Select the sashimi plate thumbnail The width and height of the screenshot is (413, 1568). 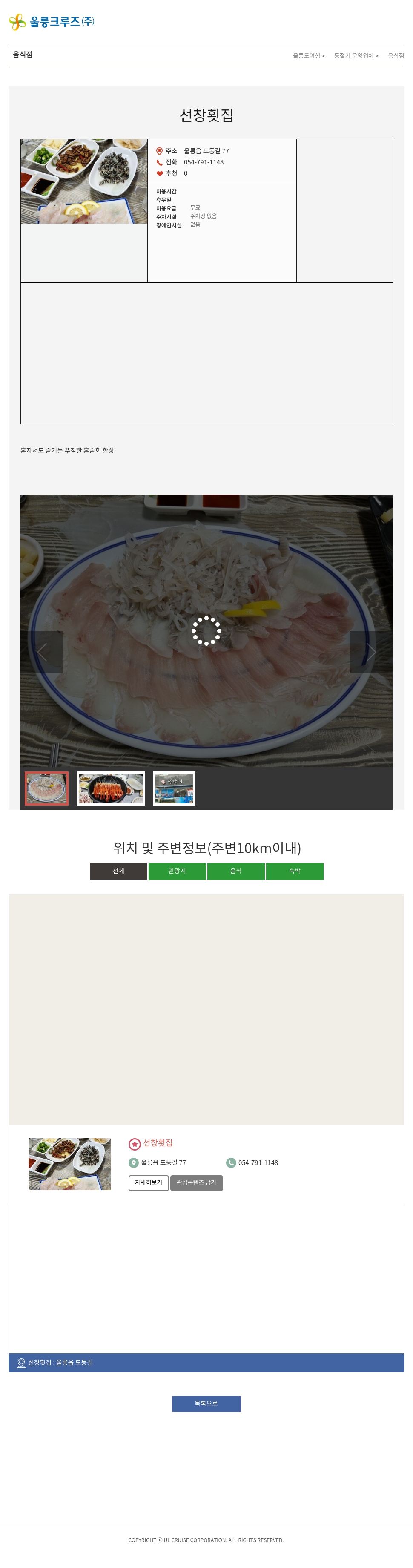47,788
